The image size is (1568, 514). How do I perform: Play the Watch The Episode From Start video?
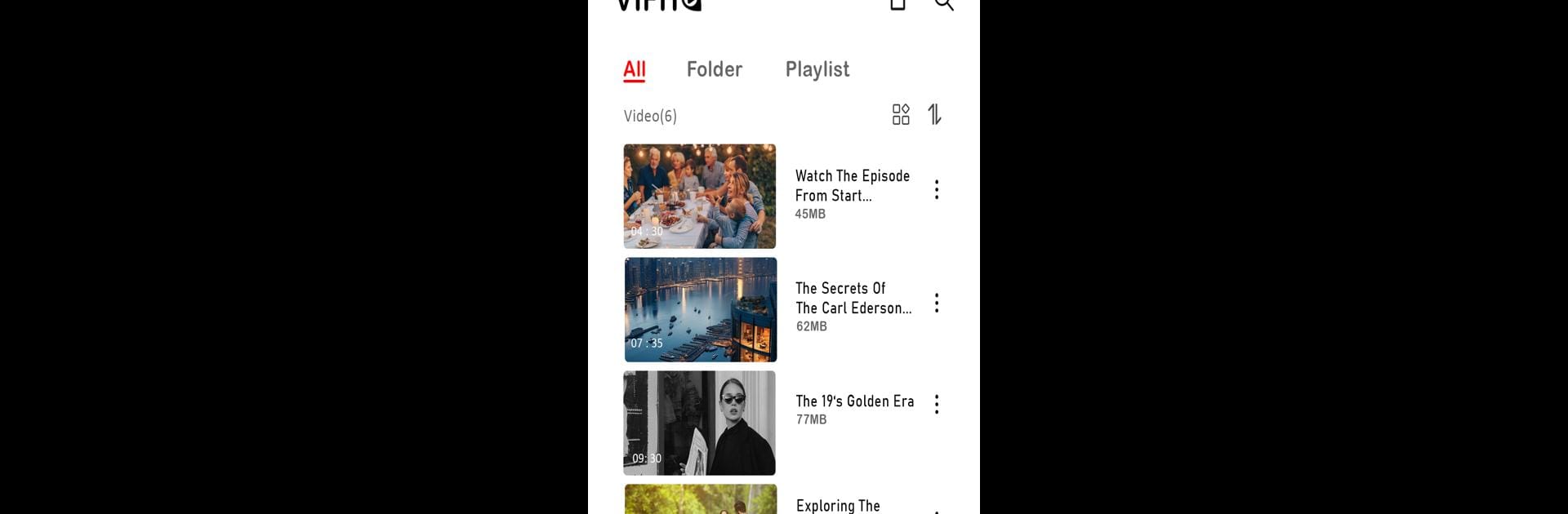click(x=700, y=197)
